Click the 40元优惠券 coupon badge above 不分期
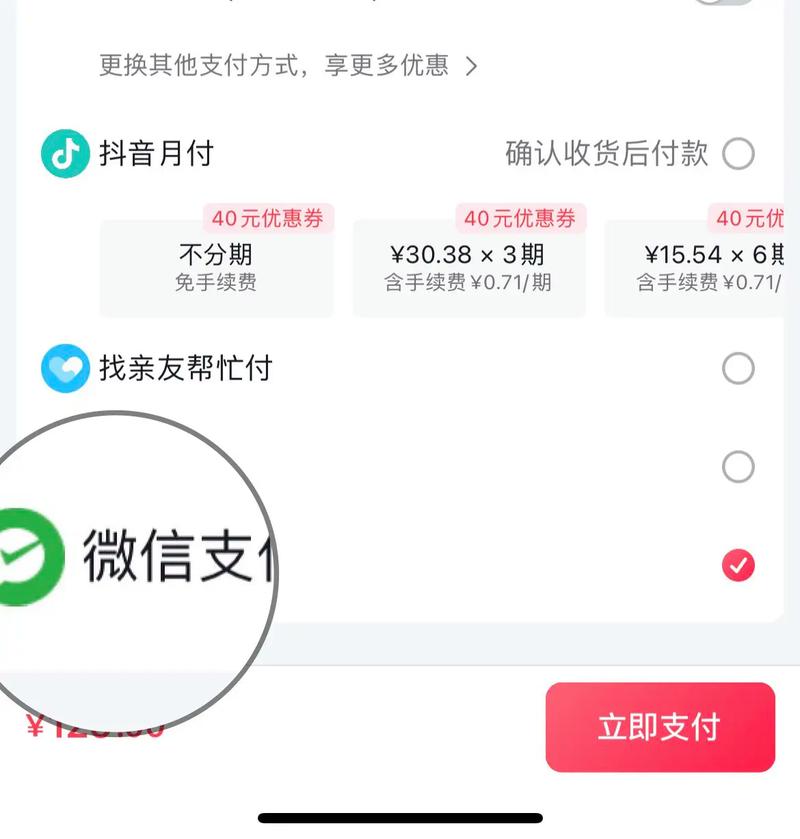This screenshot has width=800, height=839. [x=268, y=219]
